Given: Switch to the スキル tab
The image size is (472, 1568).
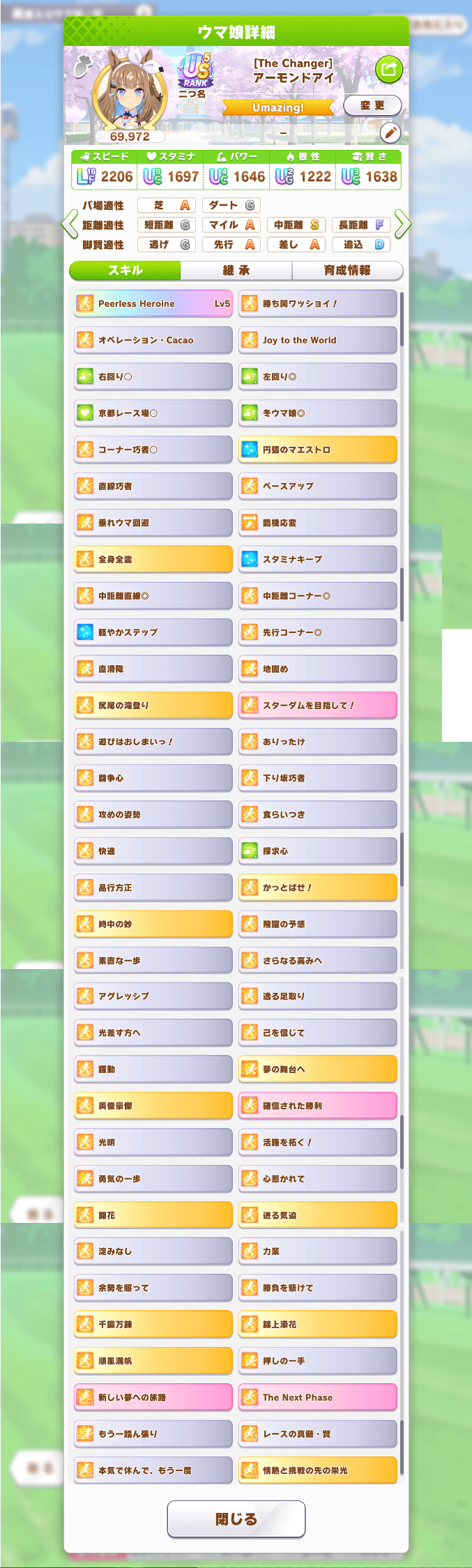Looking at the screenshot, I should point(125,271).
